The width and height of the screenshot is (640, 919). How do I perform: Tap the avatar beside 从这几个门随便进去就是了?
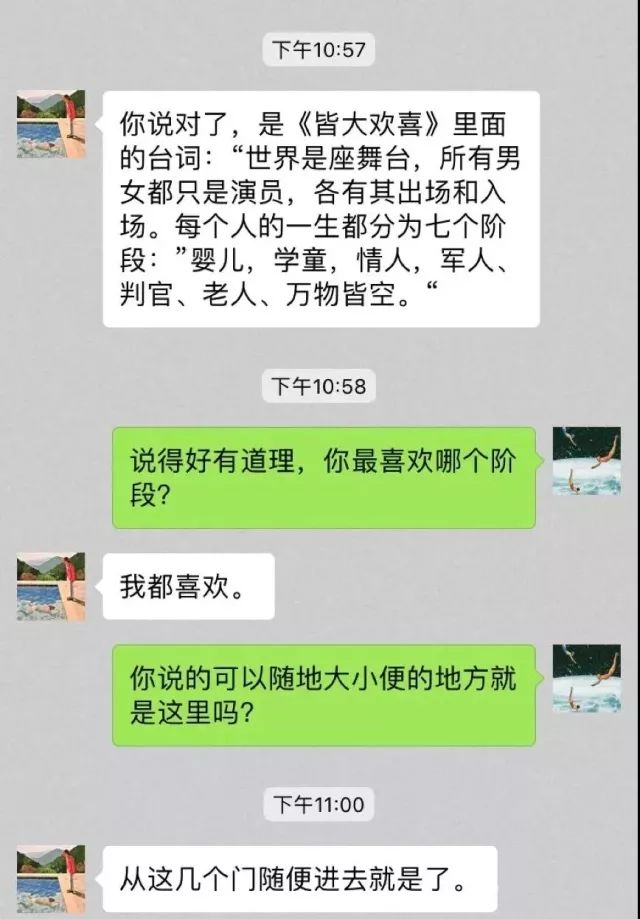click(x=51, y=880)
